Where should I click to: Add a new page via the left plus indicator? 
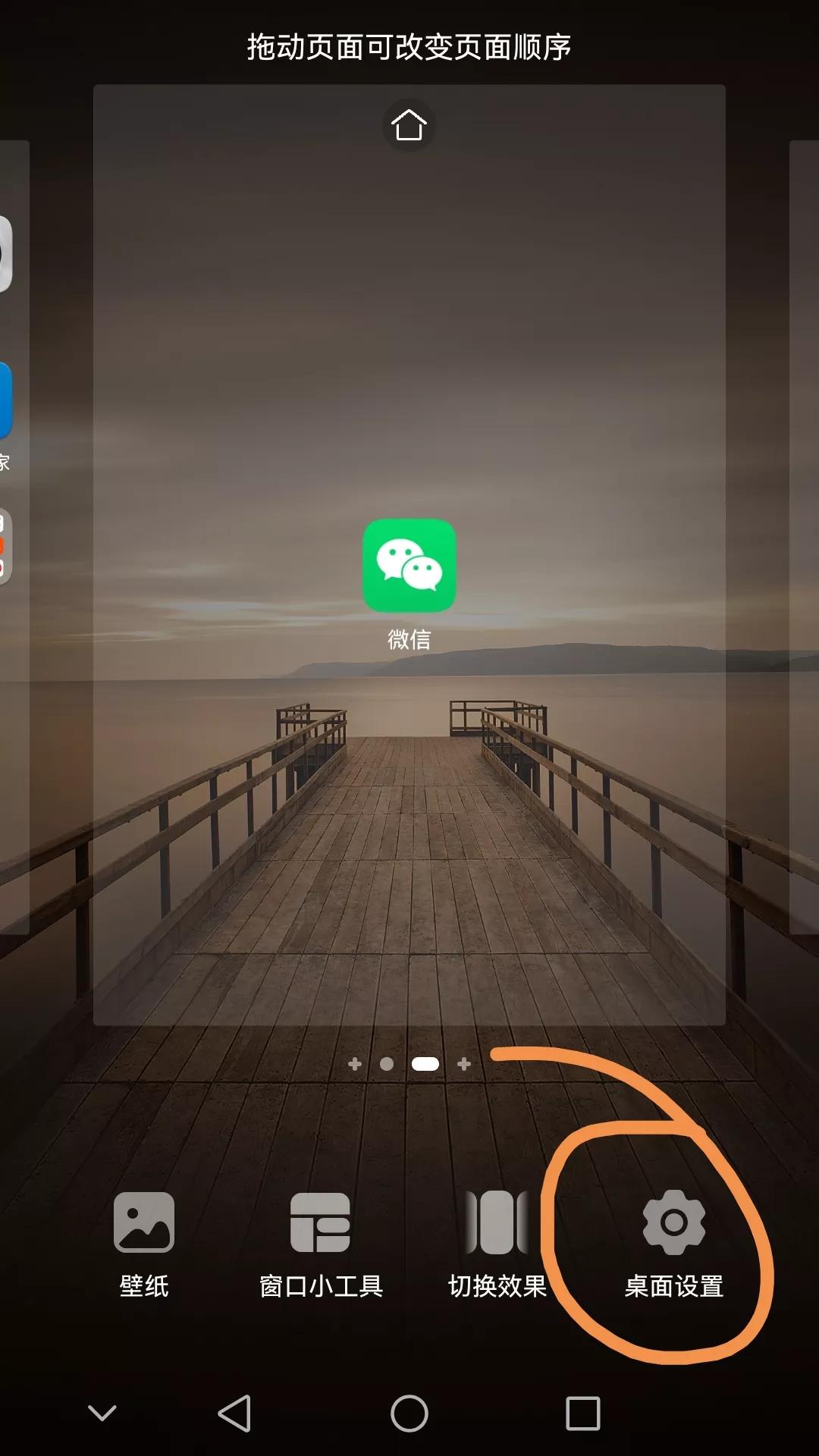click(354, 1064)
